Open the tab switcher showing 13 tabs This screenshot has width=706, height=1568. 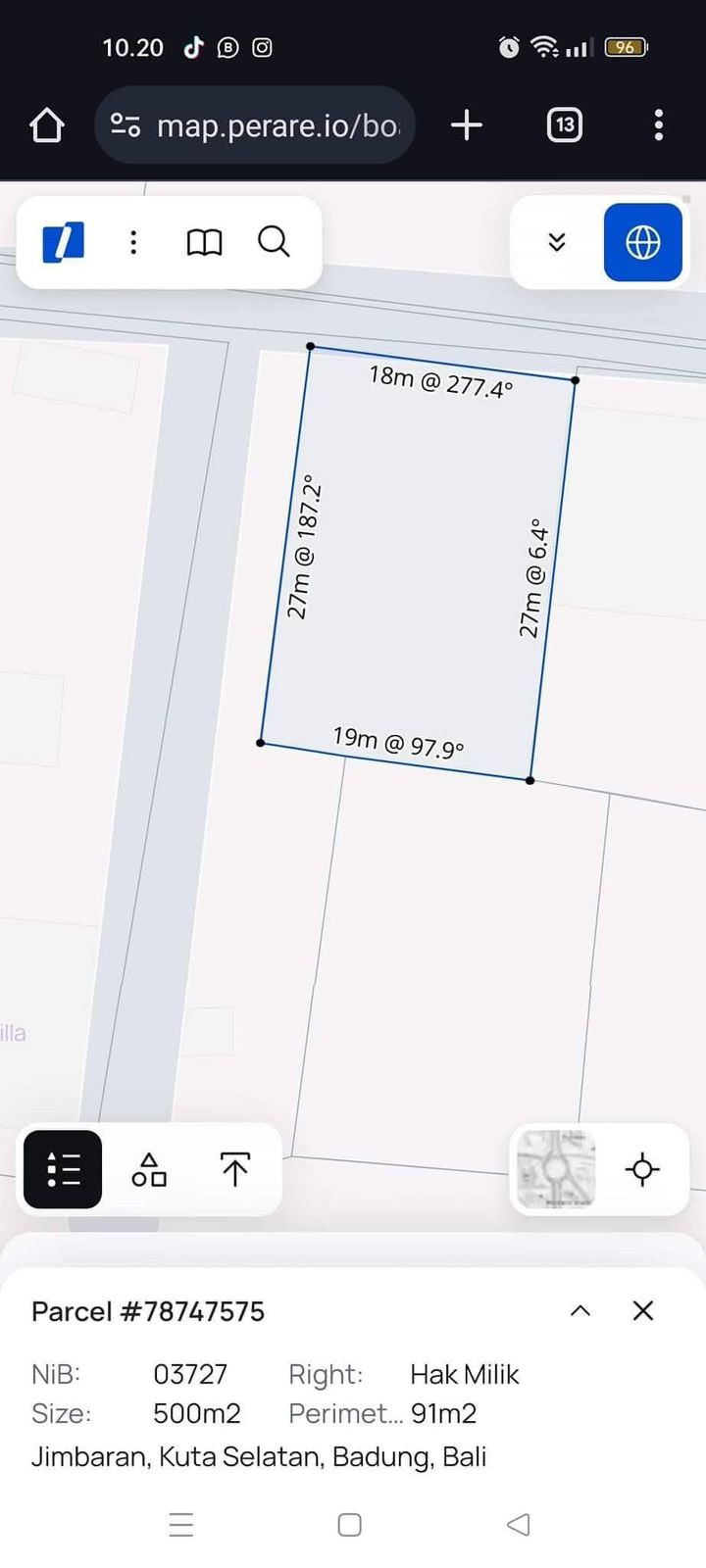[564, 125]
